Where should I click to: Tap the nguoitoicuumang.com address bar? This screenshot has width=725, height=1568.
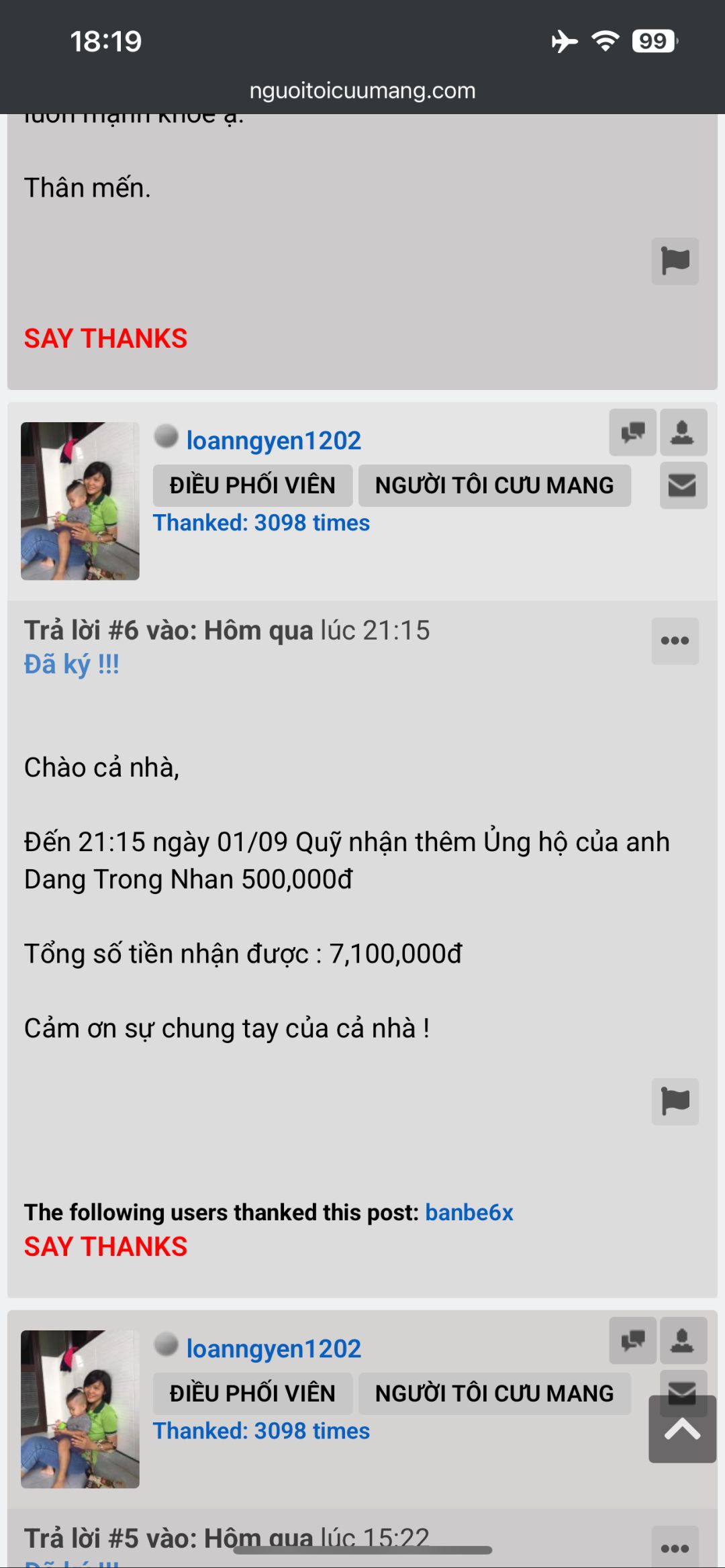pos(362,91)
